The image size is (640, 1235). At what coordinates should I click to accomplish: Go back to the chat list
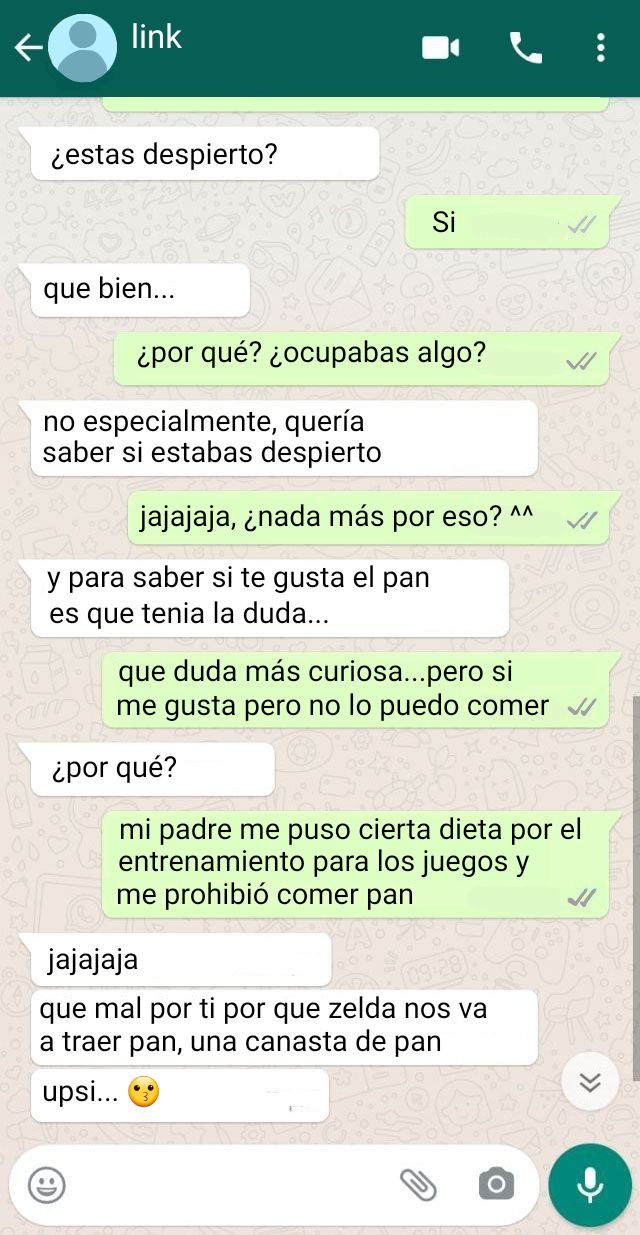pyautogui.click(x=27, y=48)
